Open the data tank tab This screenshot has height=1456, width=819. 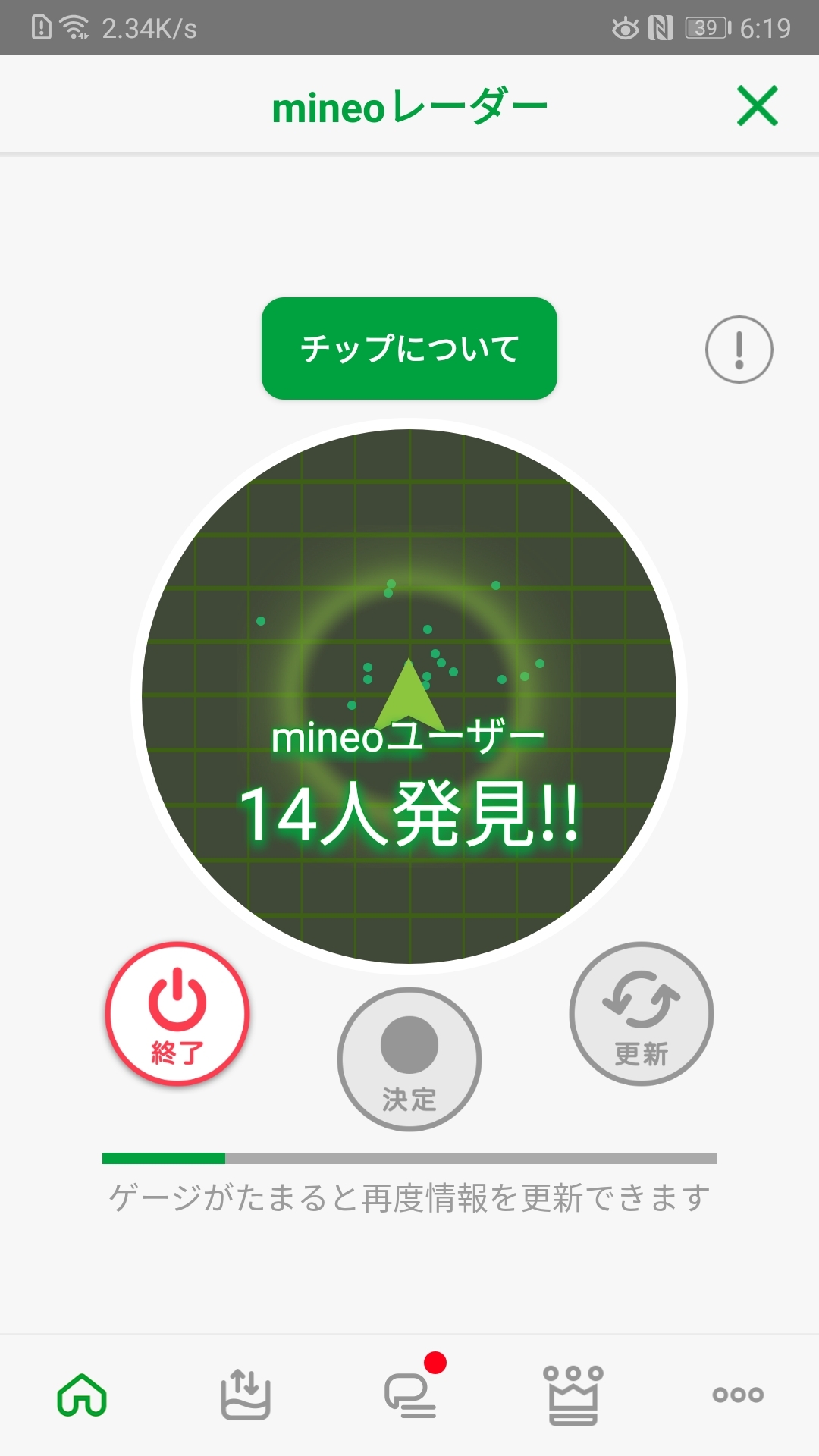(x=246, y=1395)
